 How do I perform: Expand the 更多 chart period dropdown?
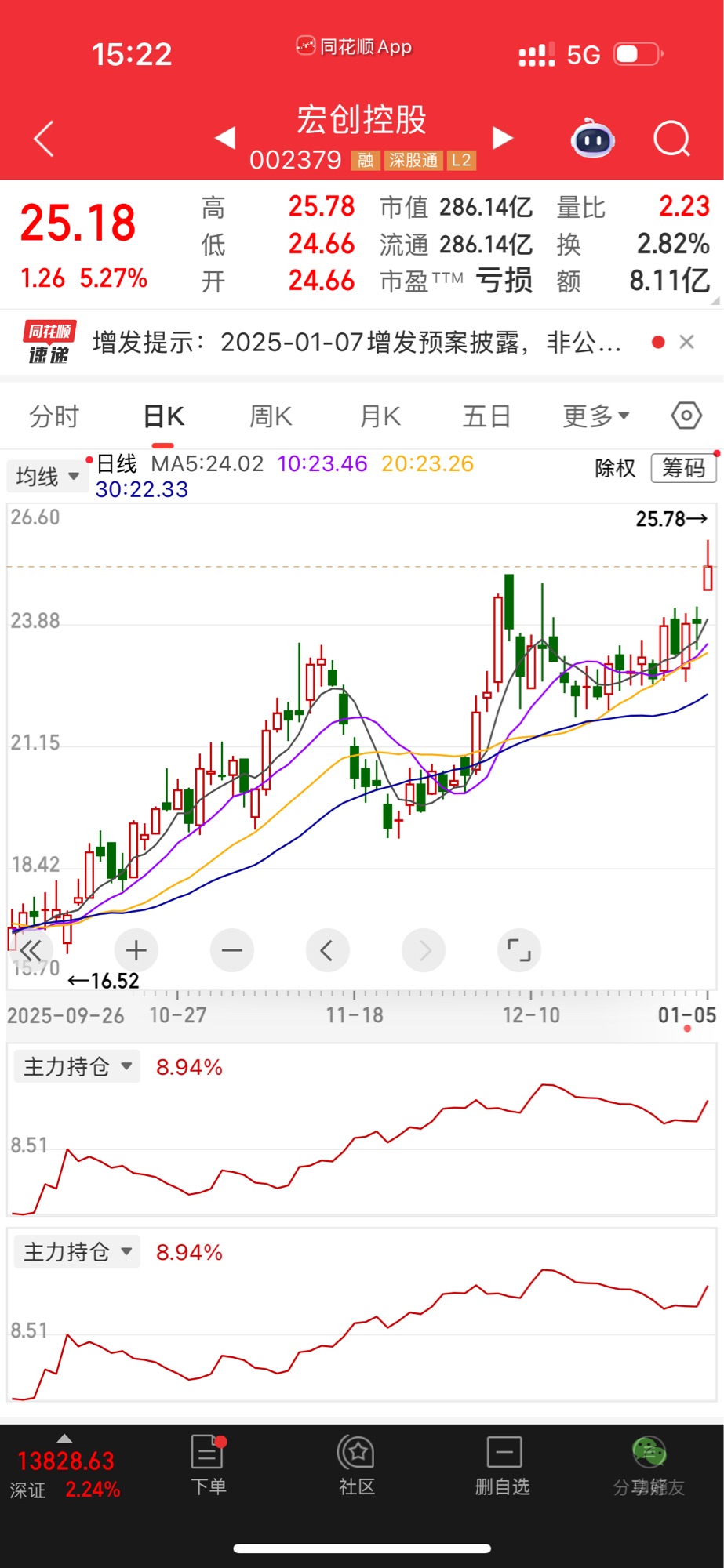(595, 416)
